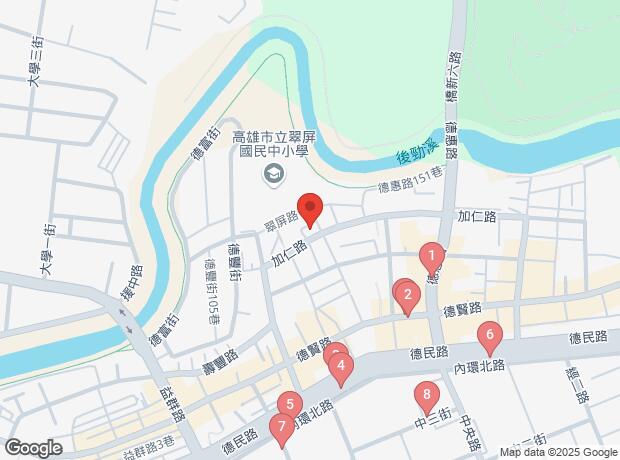
Task: Tap the red pin near 翠屏路
Action: pos(310,208)
